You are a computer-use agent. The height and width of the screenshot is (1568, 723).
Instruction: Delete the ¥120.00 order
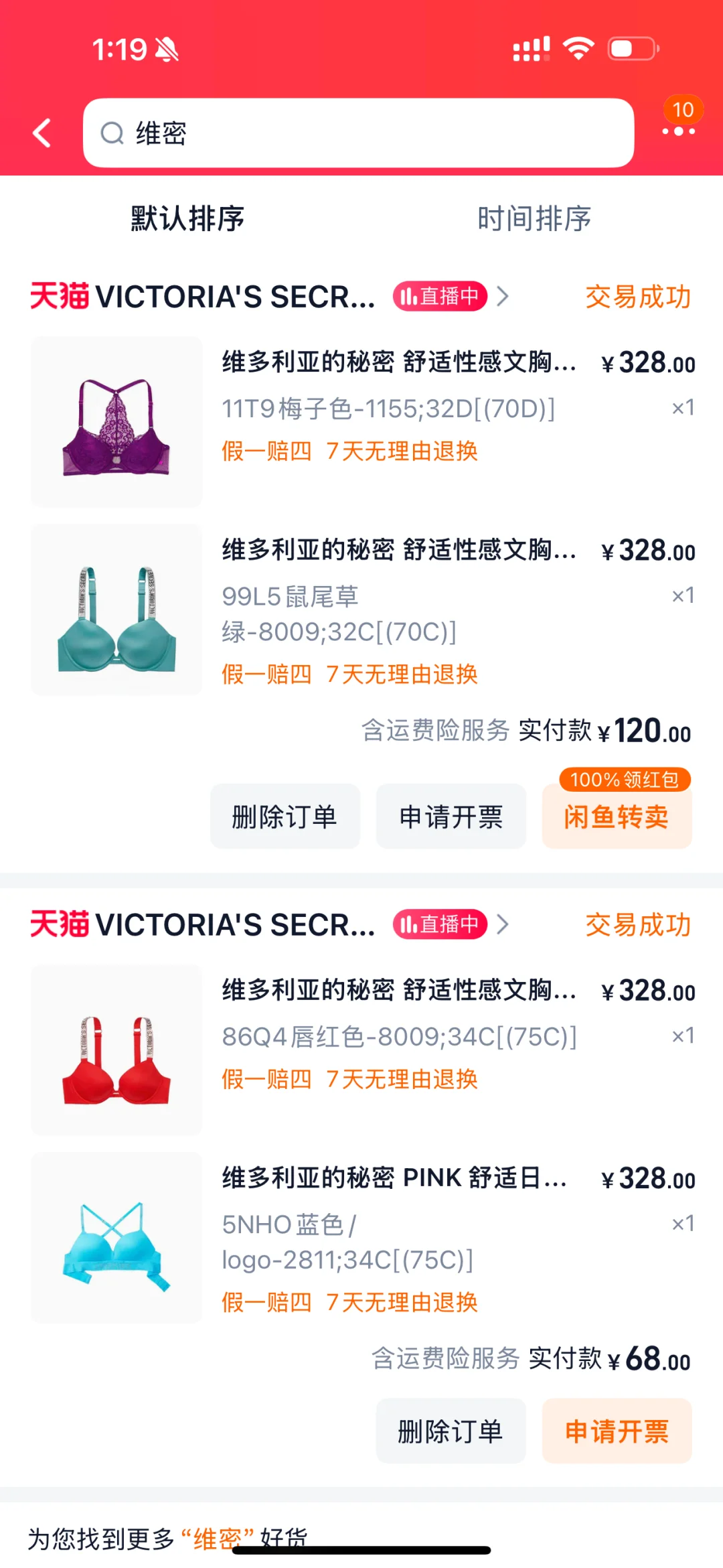click(285, 816)
